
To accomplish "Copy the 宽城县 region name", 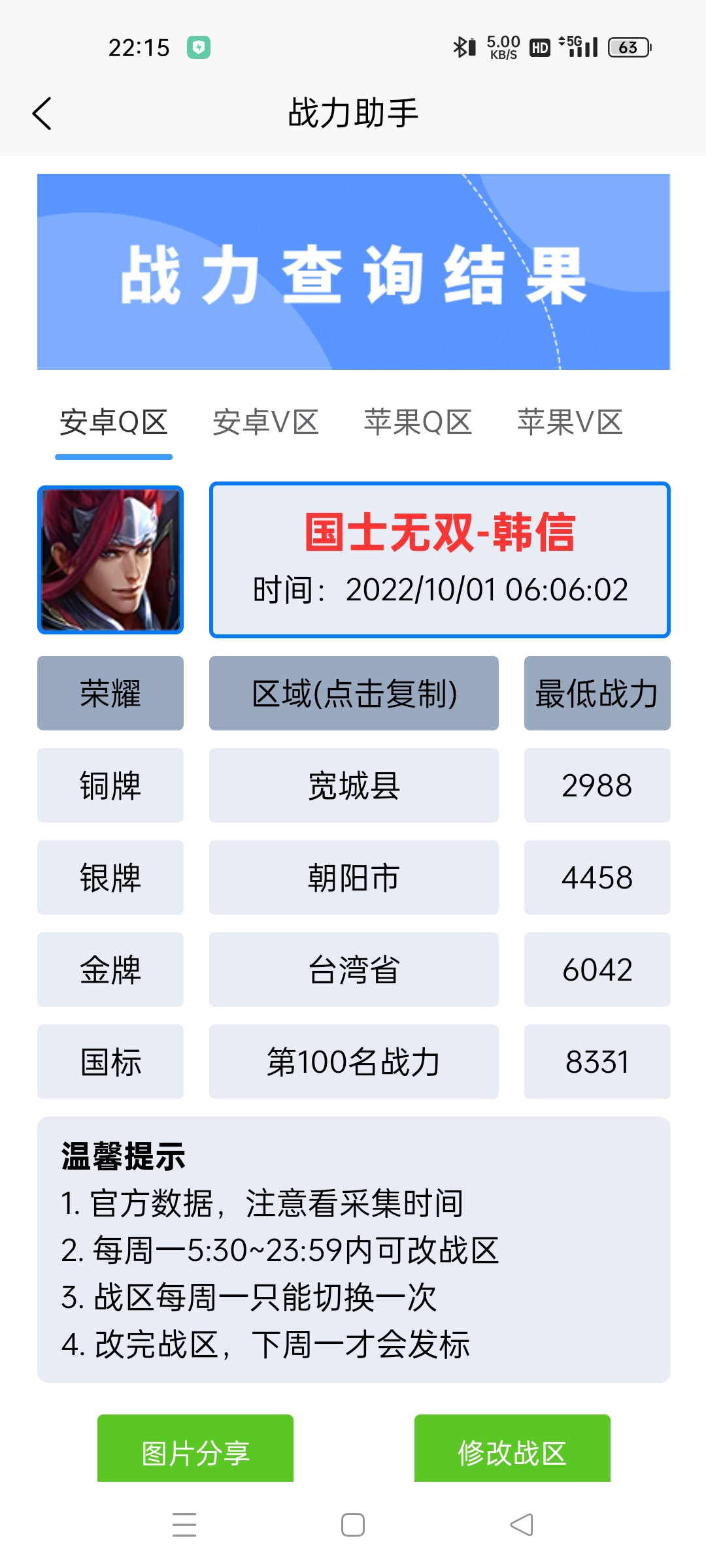I will [x=354, y=785].
